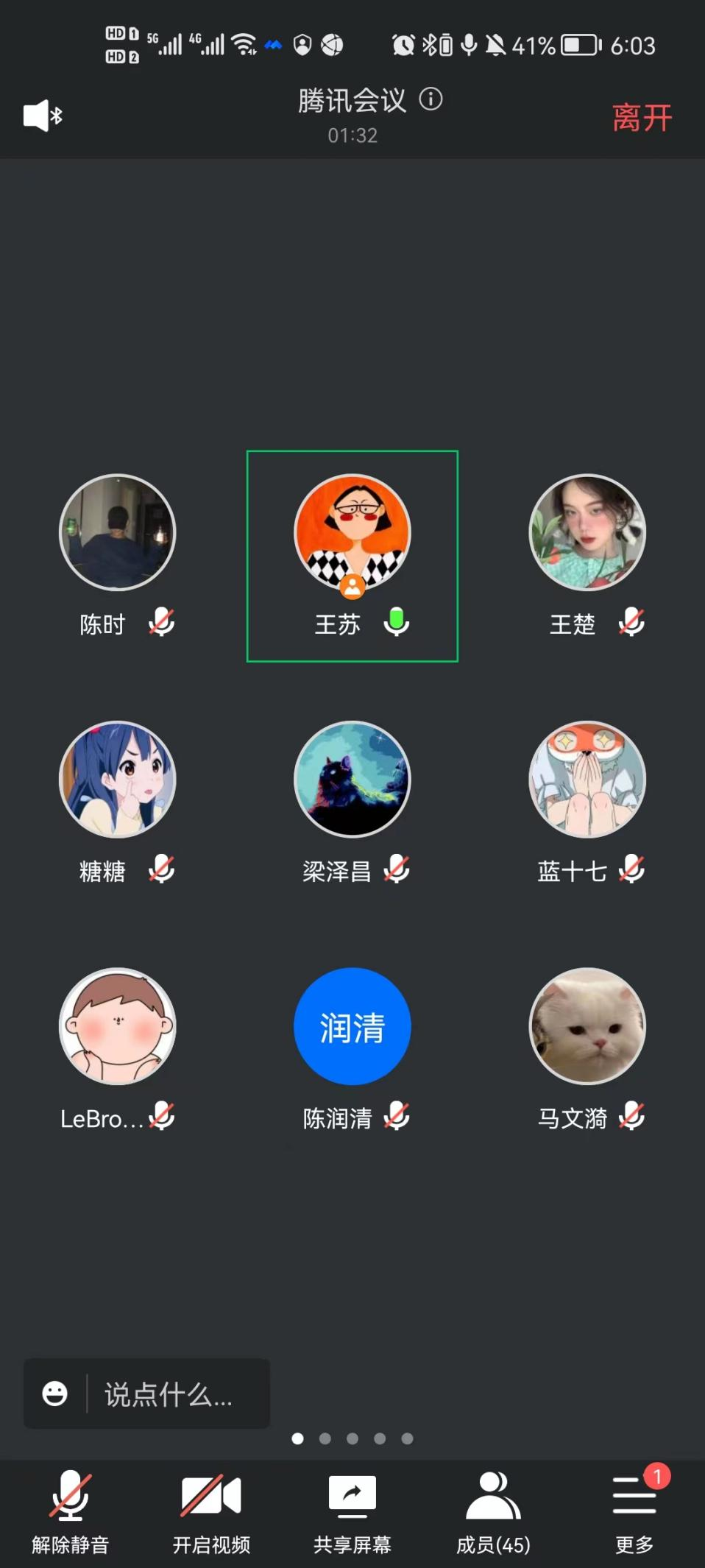Open 梁泽昌's participant tile
The height and width of the screenshot is (1568, 705).
[x=352, y=780]
